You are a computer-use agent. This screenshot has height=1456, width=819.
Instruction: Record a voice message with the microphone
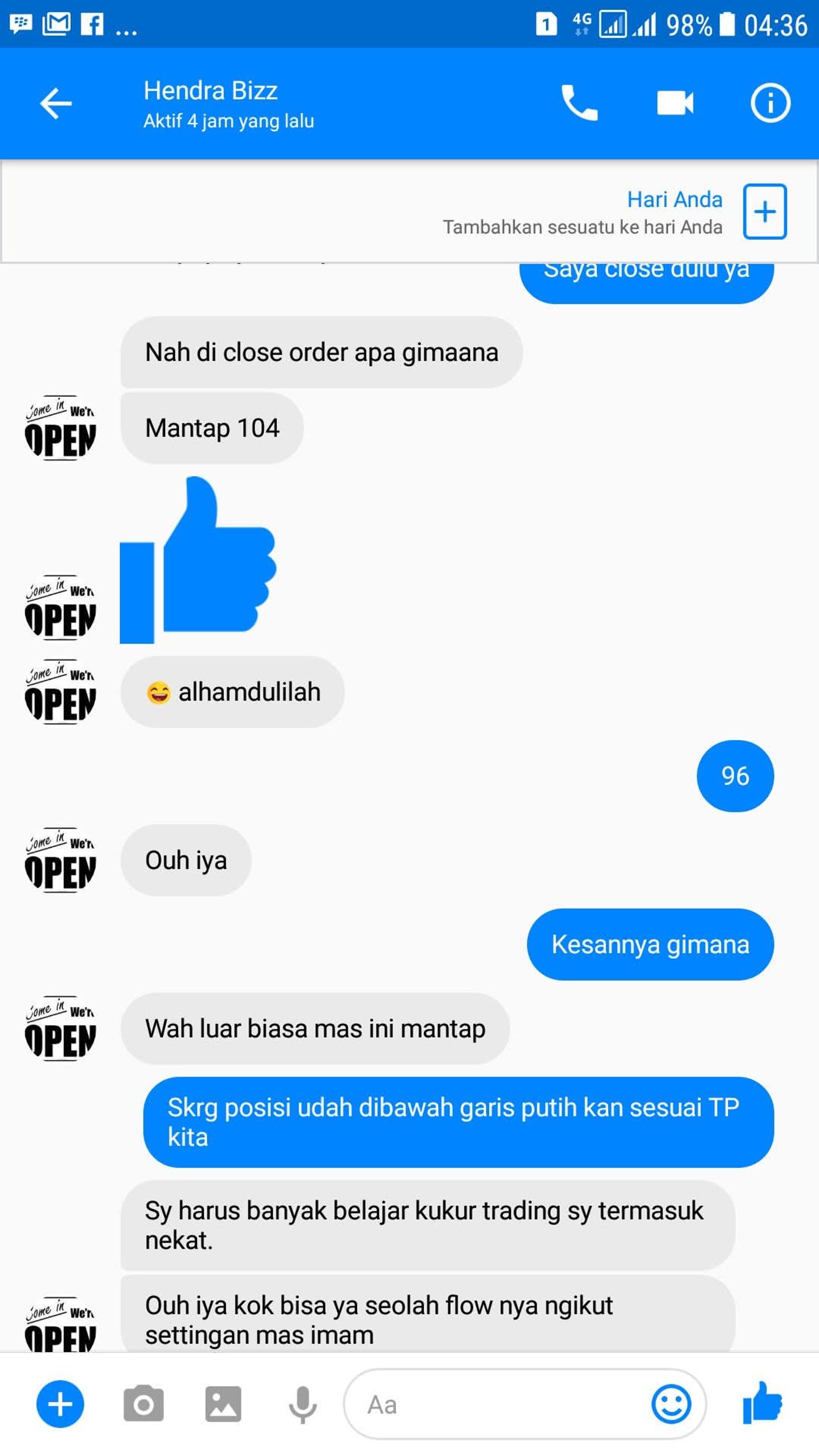[302, 1404]
